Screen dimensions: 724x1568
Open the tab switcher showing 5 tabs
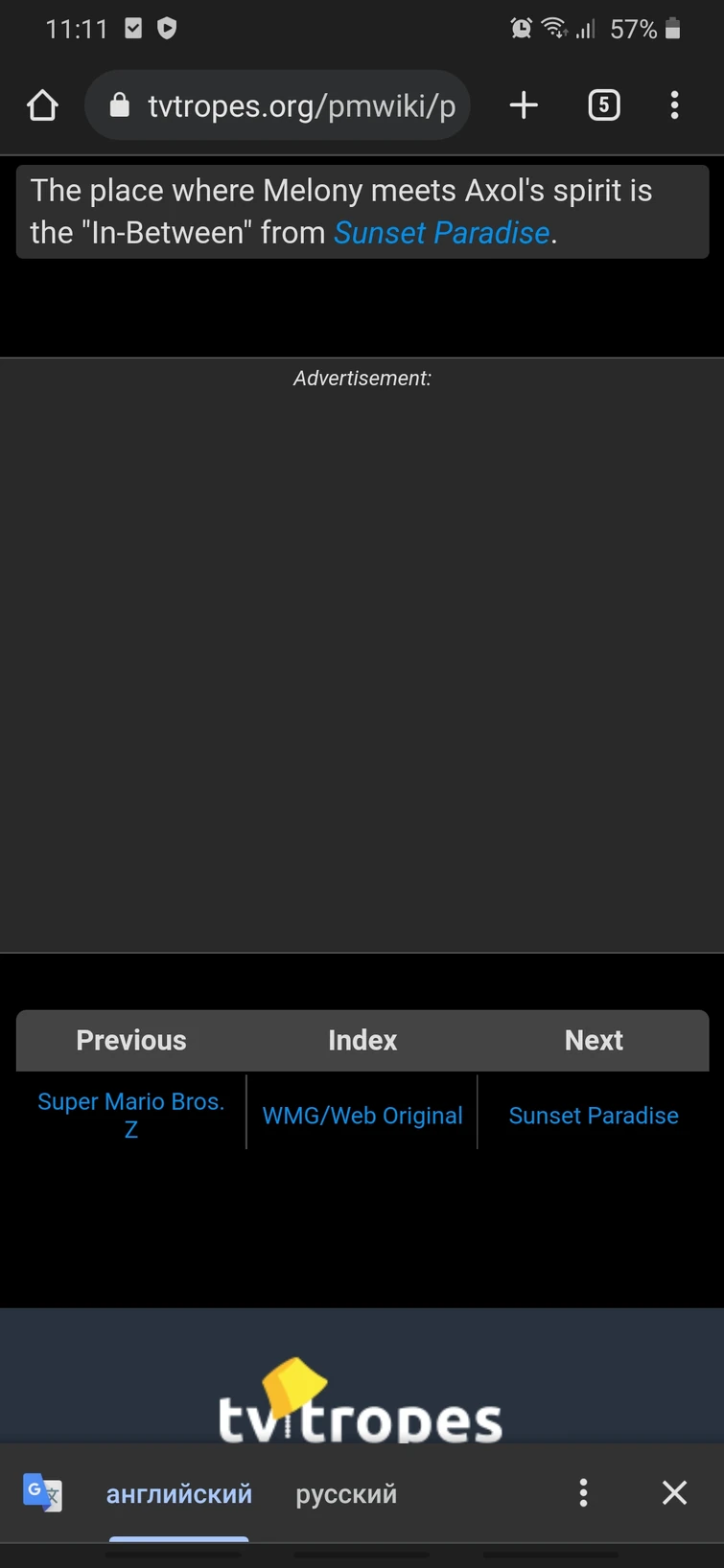[x=604, y=105]
